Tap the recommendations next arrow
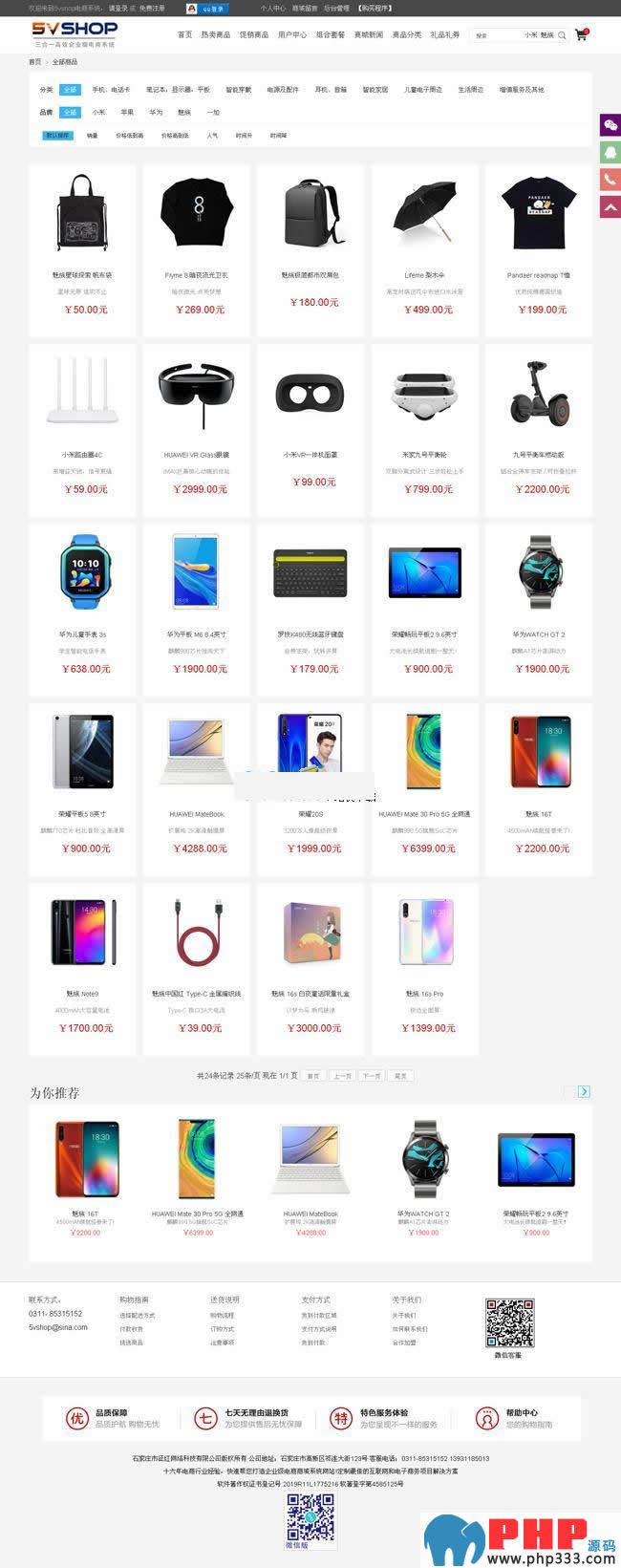Screen dimensions: 621x1568 (x=584, y=1091)
